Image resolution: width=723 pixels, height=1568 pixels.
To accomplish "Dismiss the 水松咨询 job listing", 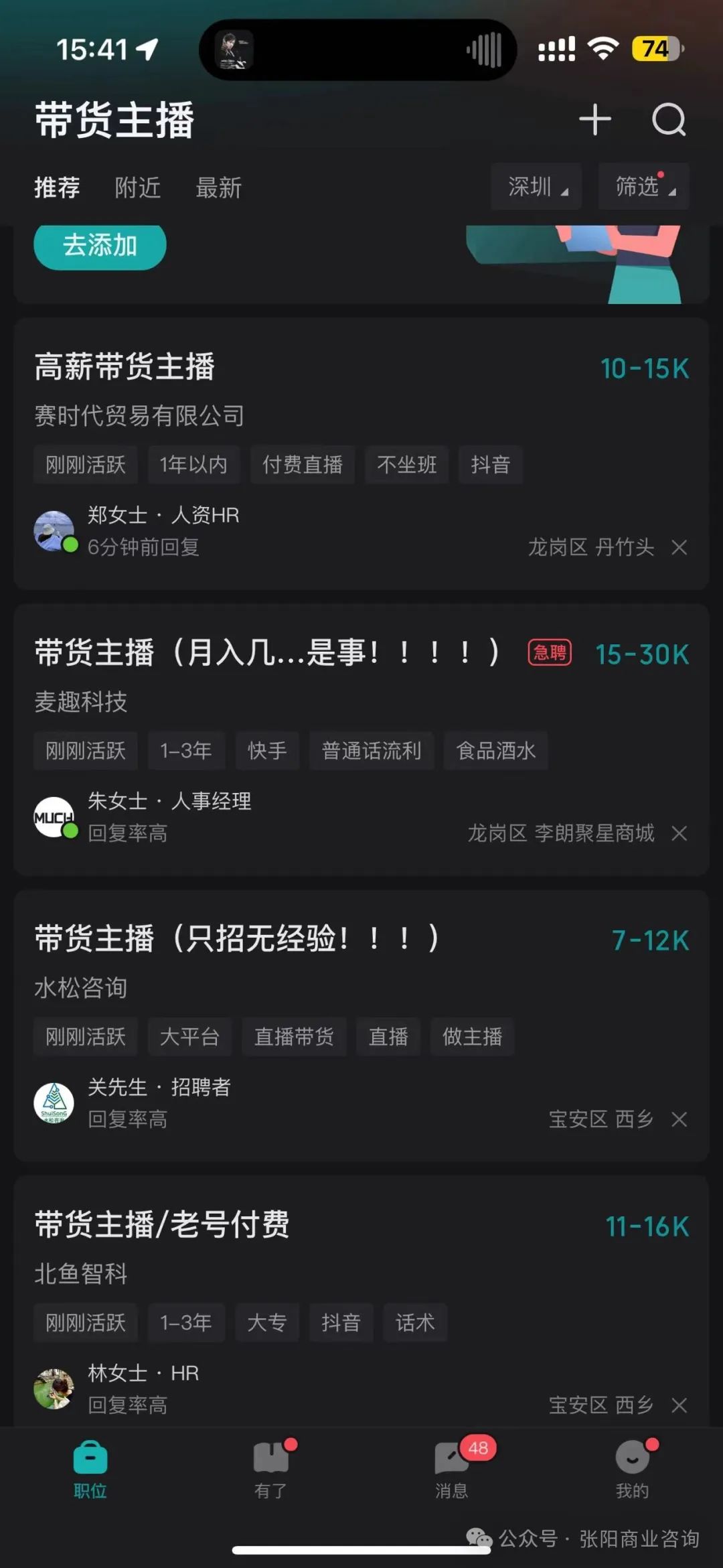I will [x=679, y=1119].
